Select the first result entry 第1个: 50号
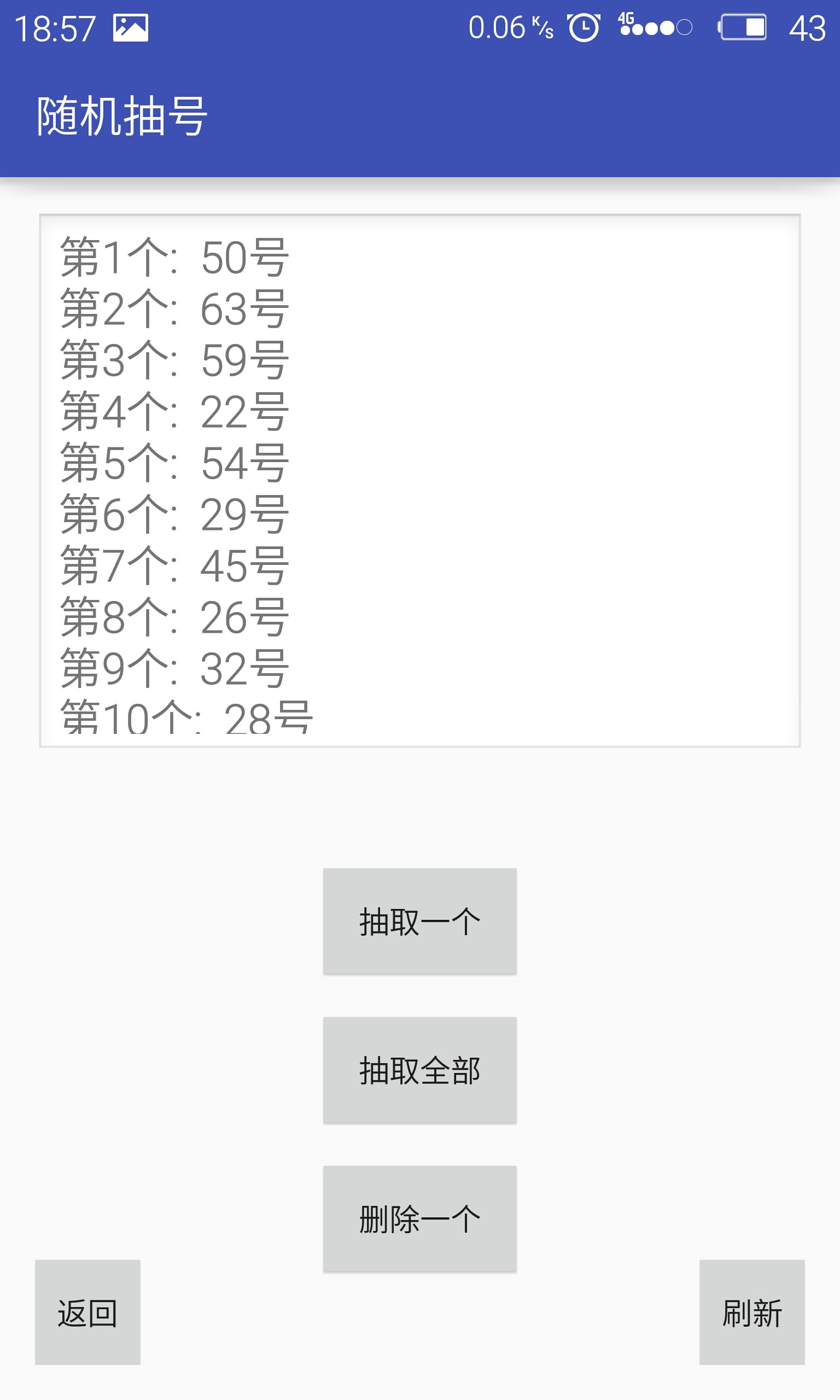This screenshot has height=1400, width=840. (176, 258)
